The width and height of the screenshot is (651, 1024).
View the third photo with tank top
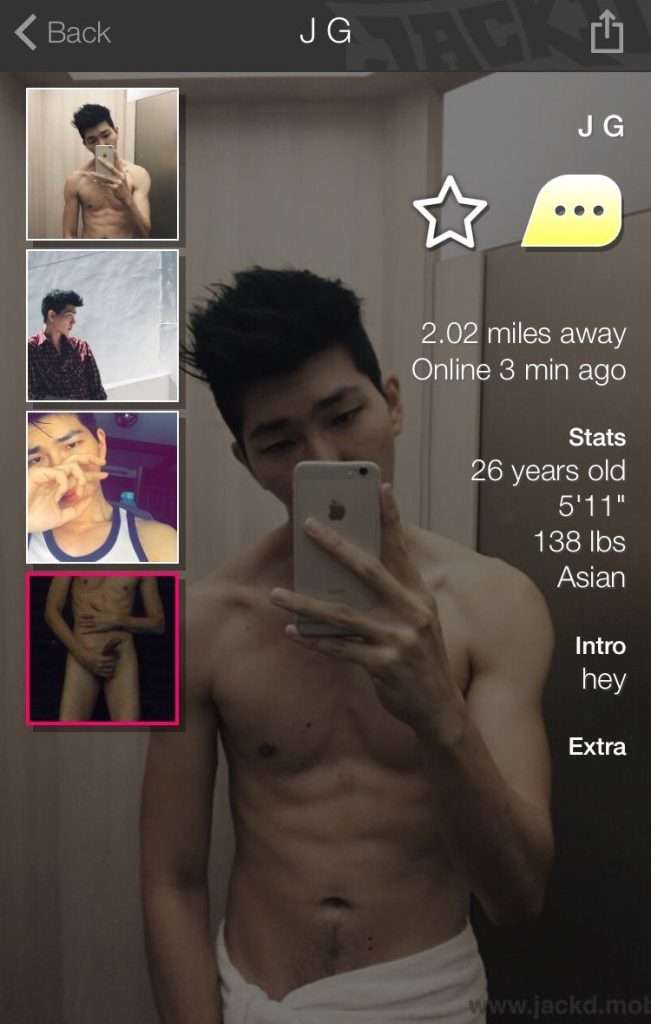pos(102,487)
